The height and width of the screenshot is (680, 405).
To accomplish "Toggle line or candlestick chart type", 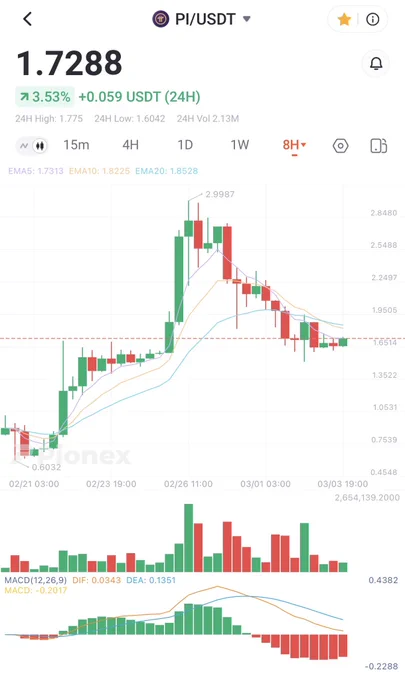I will pos(32,146).
